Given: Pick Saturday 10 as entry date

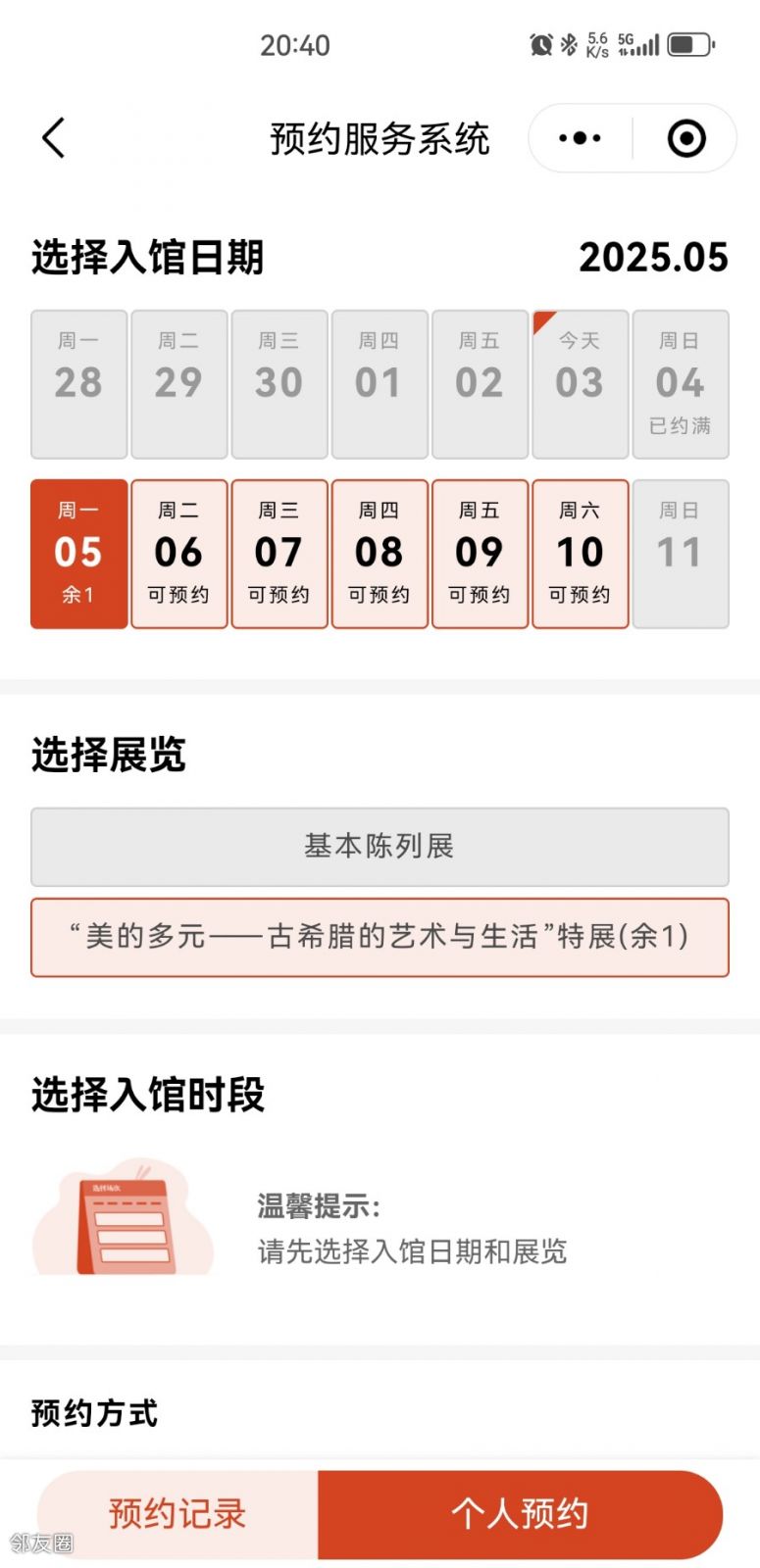Looking at the screenshot, I should [580, 554].
